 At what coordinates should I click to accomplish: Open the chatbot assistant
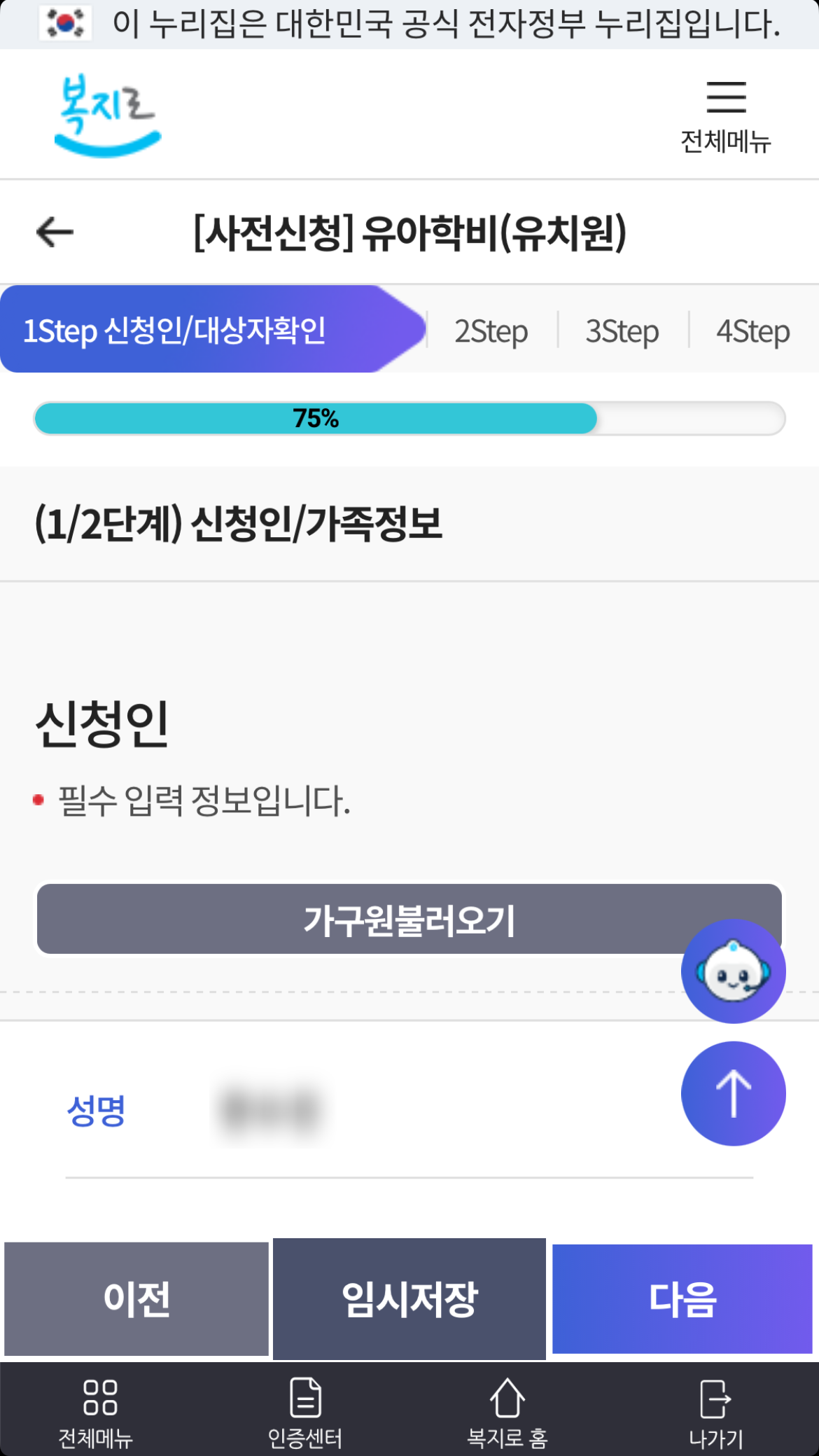click(x=732, y=971)
